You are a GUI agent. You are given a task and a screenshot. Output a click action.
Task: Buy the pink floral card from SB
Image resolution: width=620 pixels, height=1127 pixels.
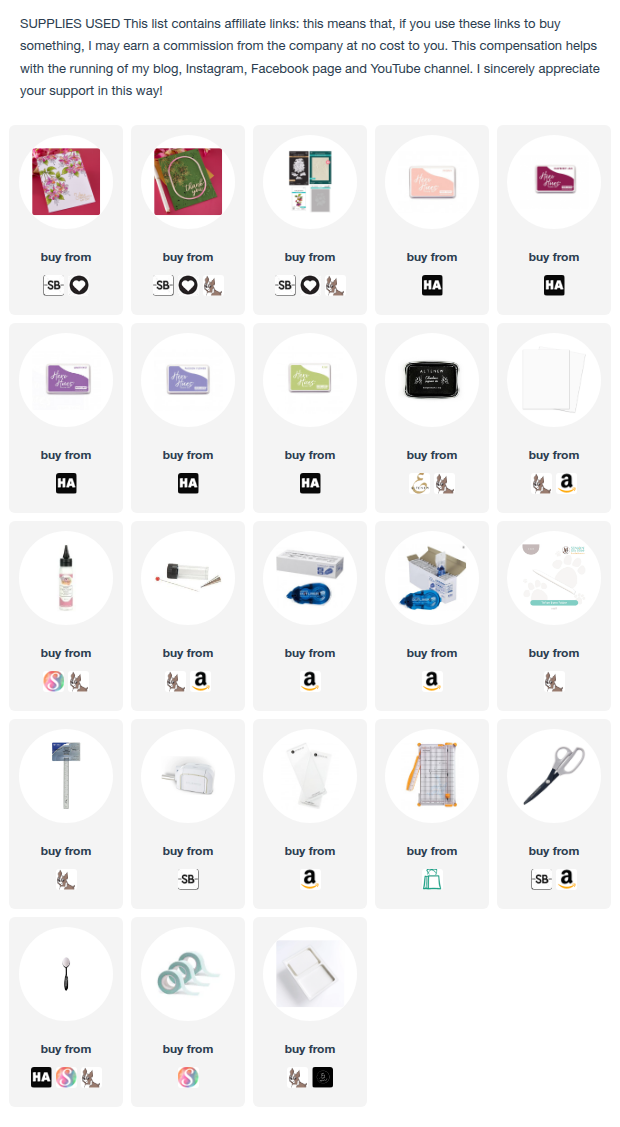(53, 285)
